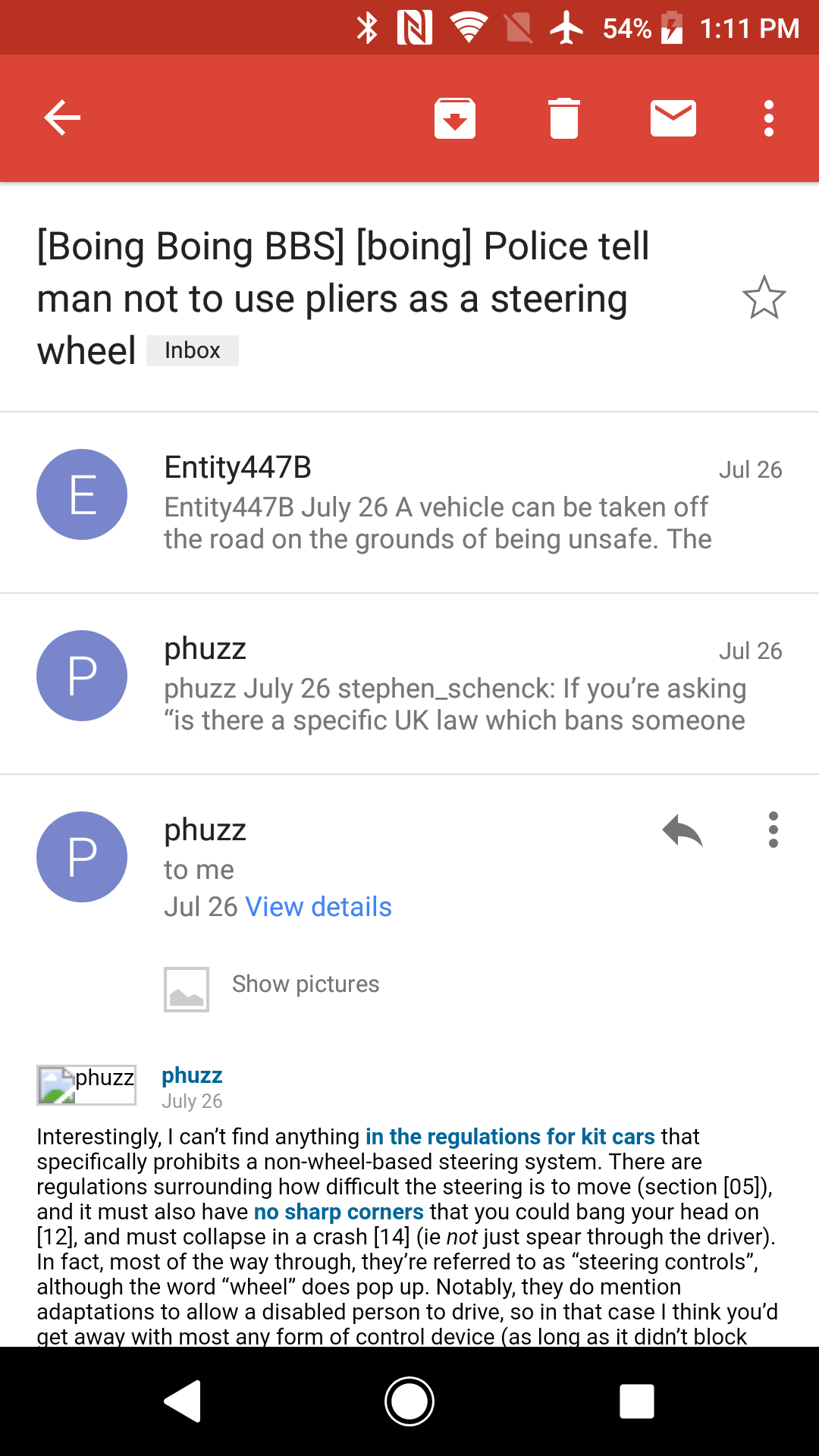Open the regulations for kit cars link
Image resolution: width=819 pixels, height=1456 pixels.
(x=510, y=1137)
